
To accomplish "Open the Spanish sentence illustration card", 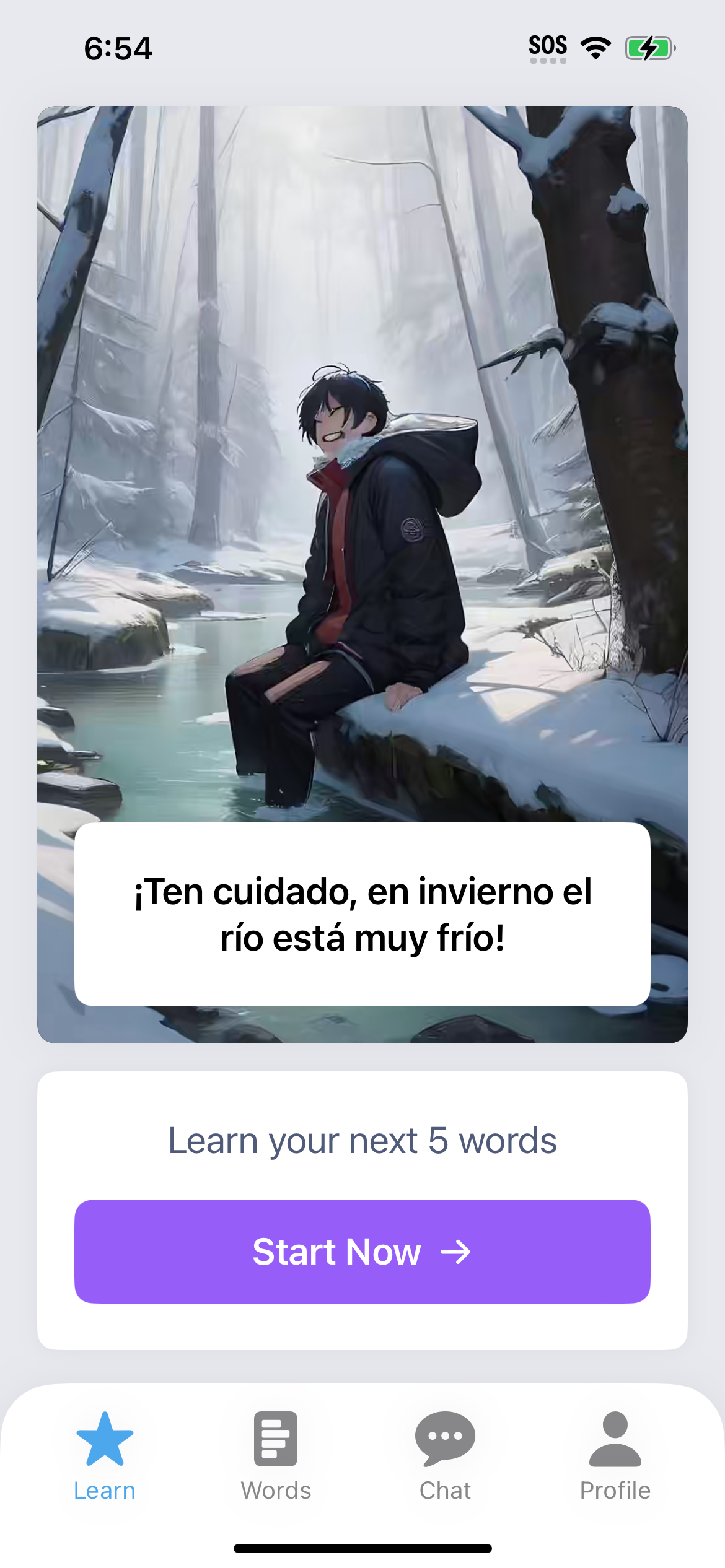I will (x=362, y=495).
